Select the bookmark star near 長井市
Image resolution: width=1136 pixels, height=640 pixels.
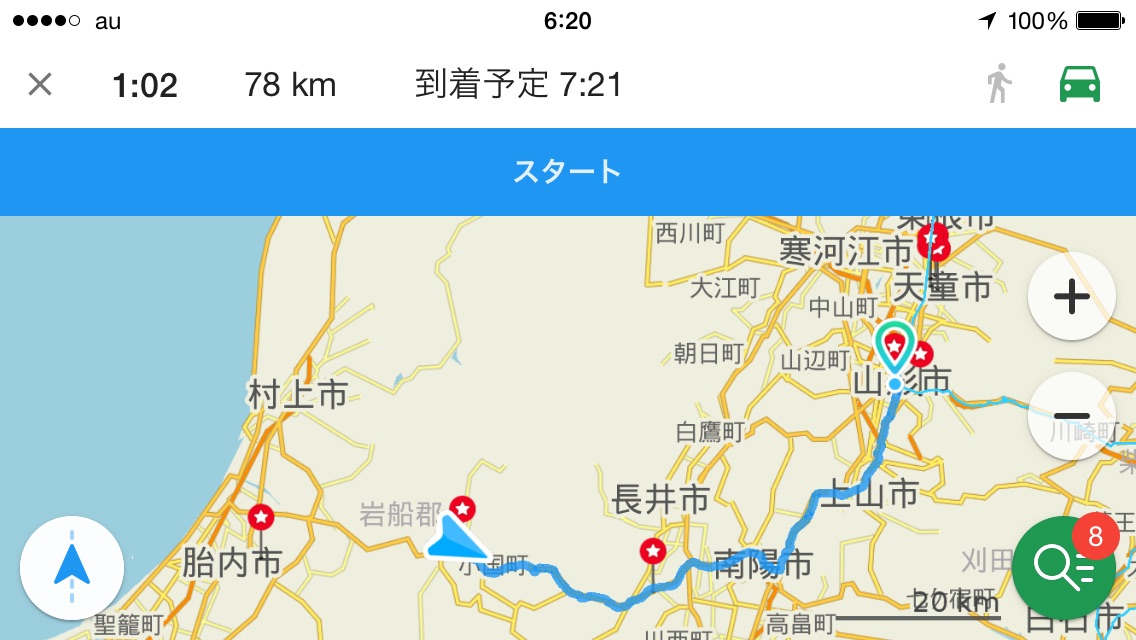pos(653,551)
